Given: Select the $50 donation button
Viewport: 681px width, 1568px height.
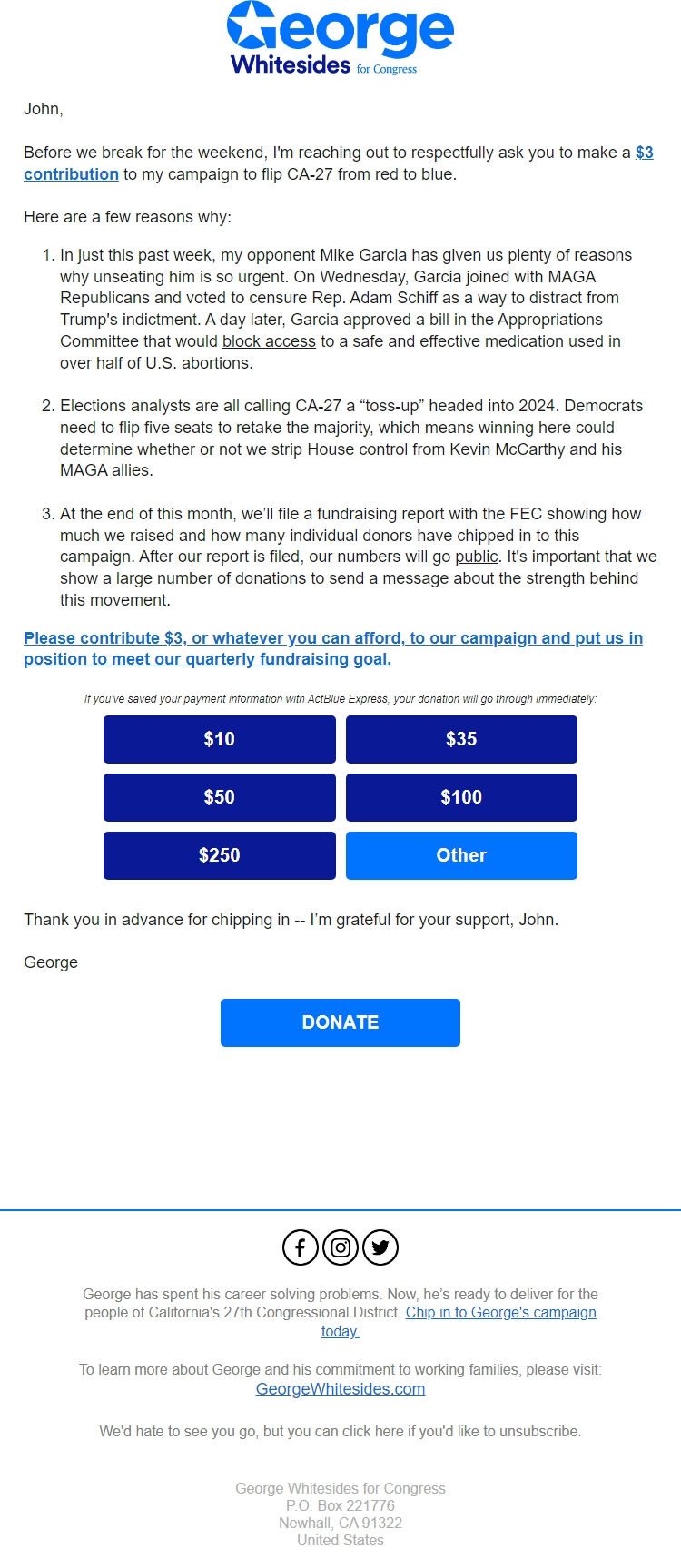Looking at the screenshot, I should pos(219,797).
